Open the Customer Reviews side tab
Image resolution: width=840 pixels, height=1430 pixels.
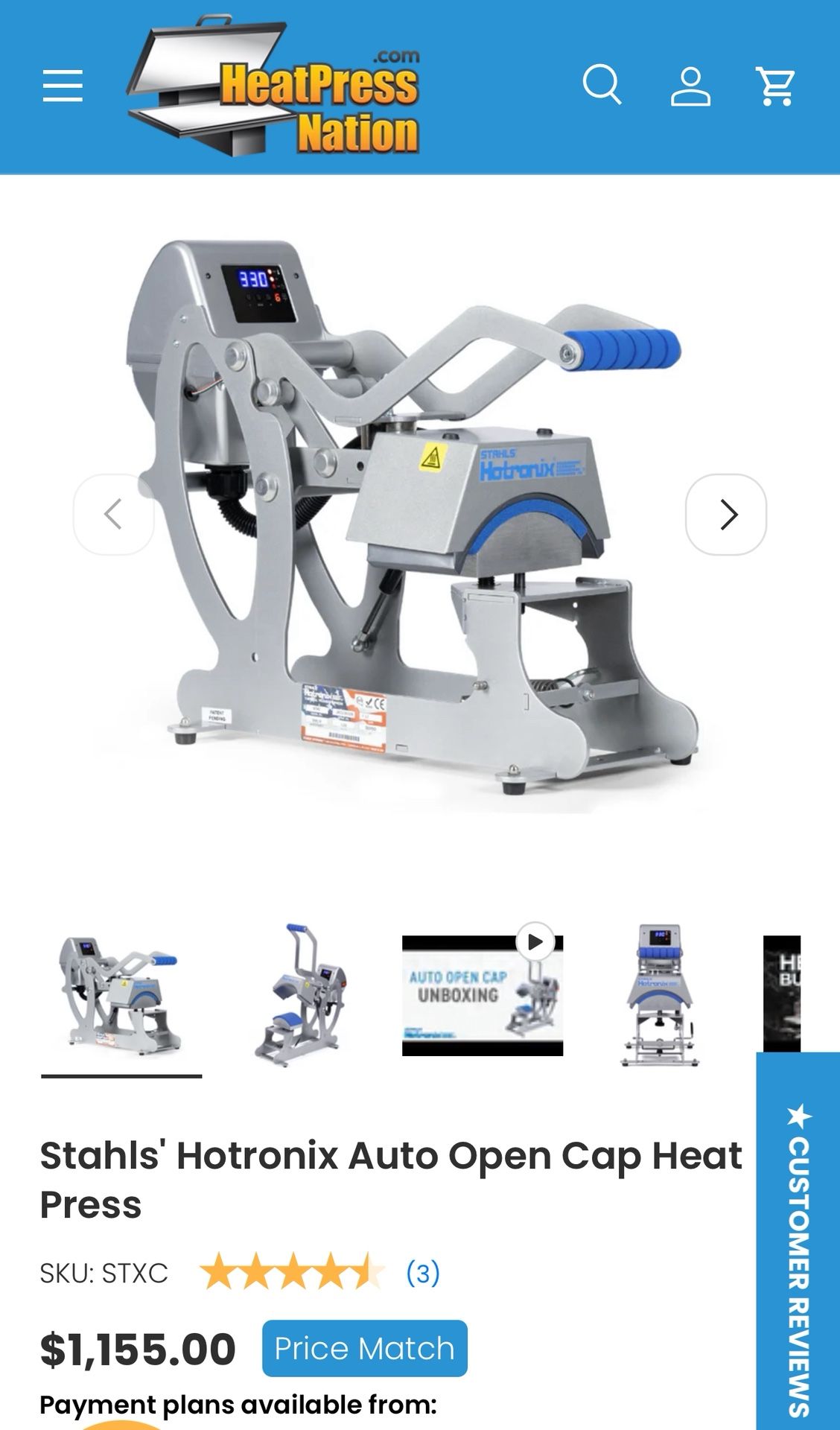click(x=798, y=1241)
